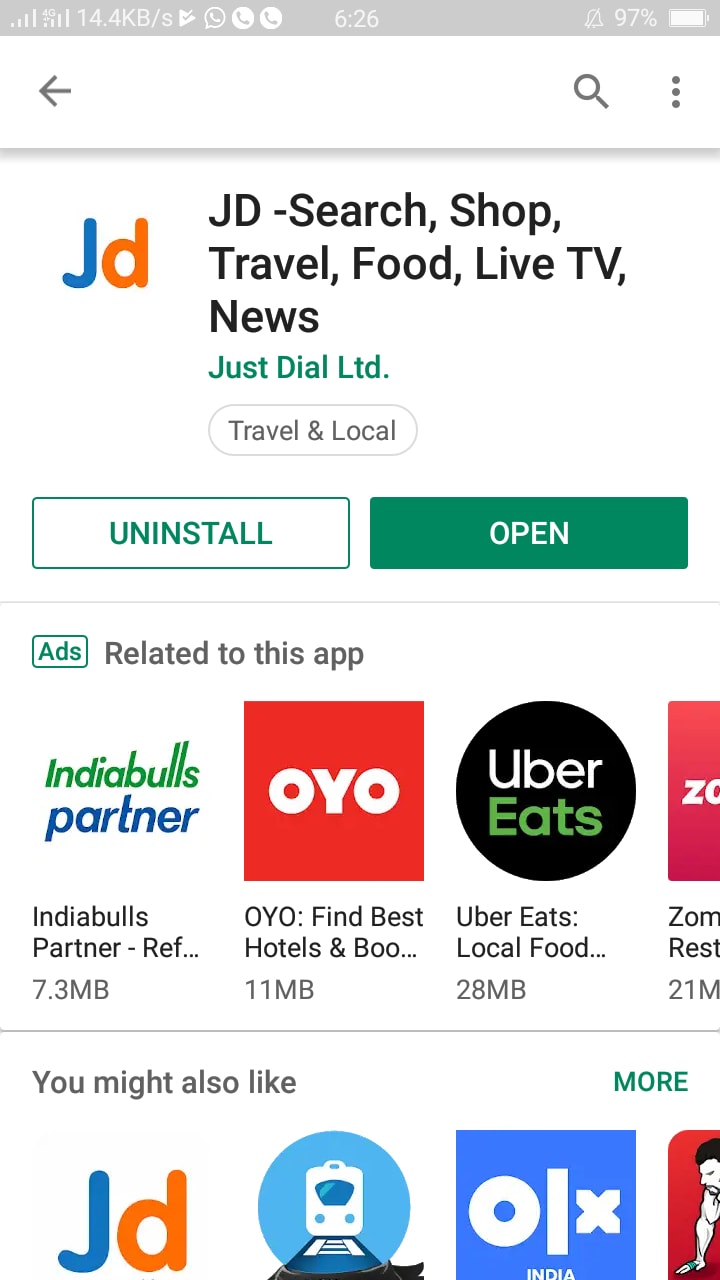Open the three-dot overflow menu

676,92
